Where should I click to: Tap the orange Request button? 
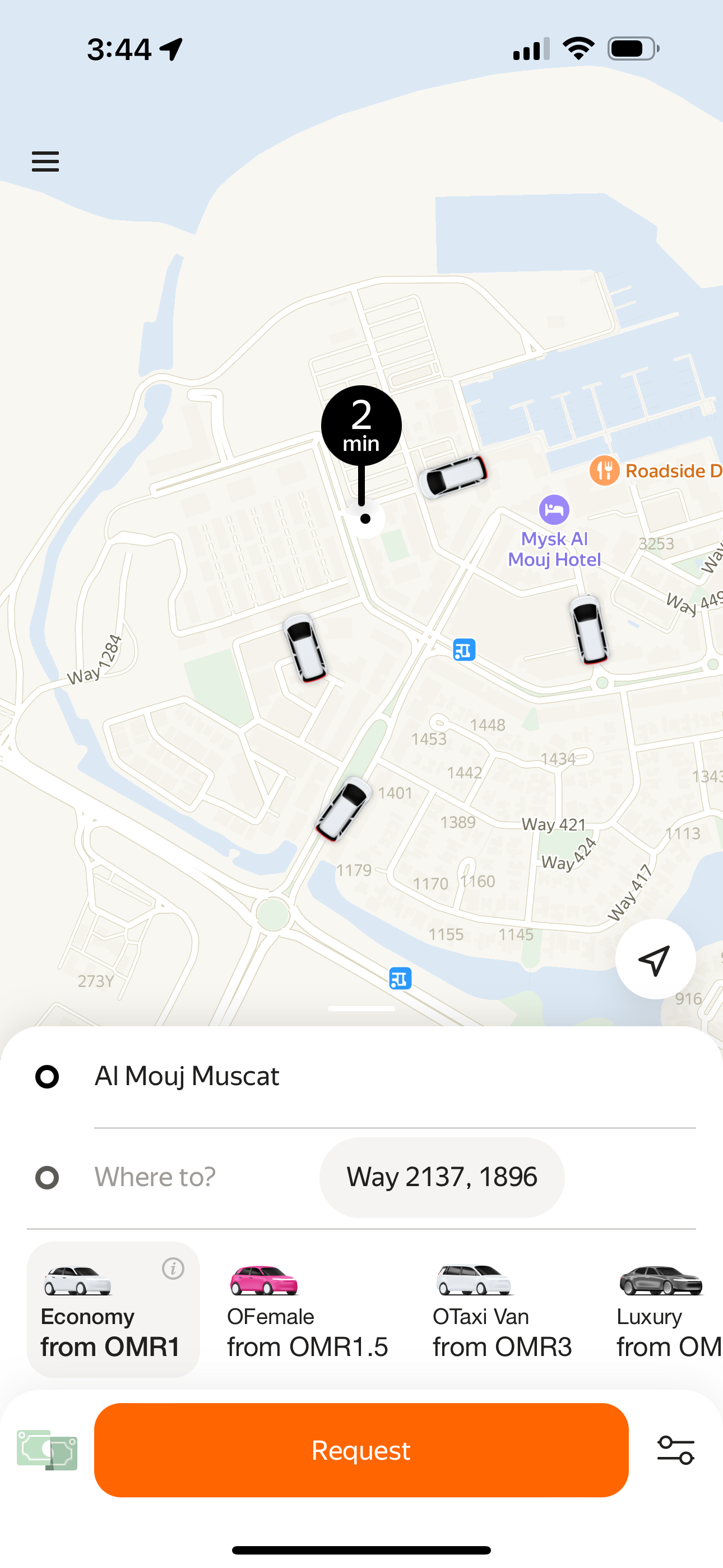pos(361,1450)
